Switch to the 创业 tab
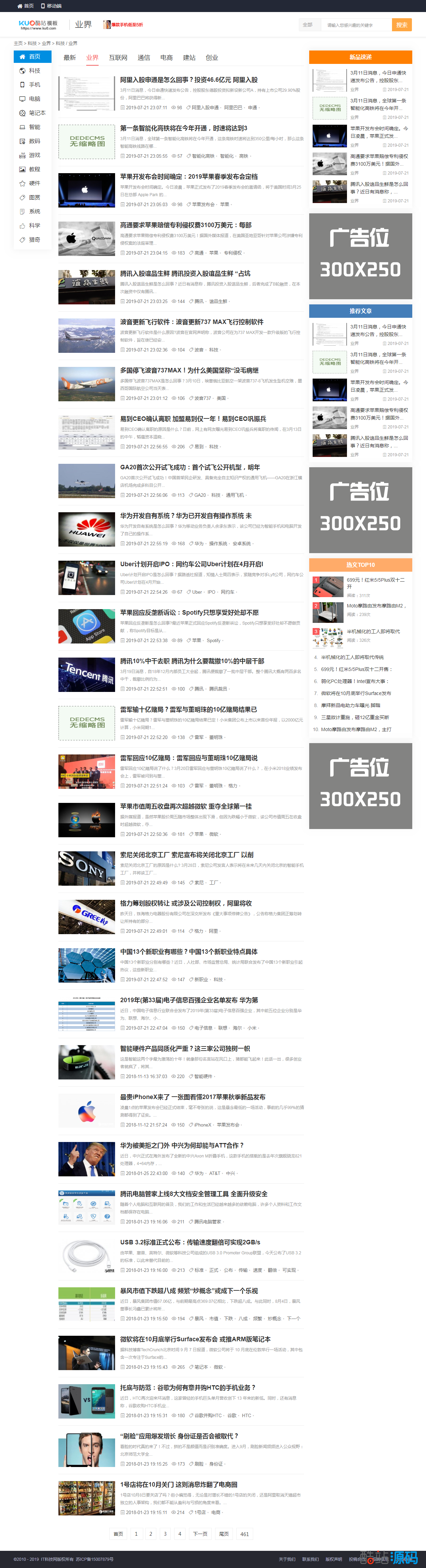The height and width of the screenshot is (1568, 426). [x=211, y=58]
